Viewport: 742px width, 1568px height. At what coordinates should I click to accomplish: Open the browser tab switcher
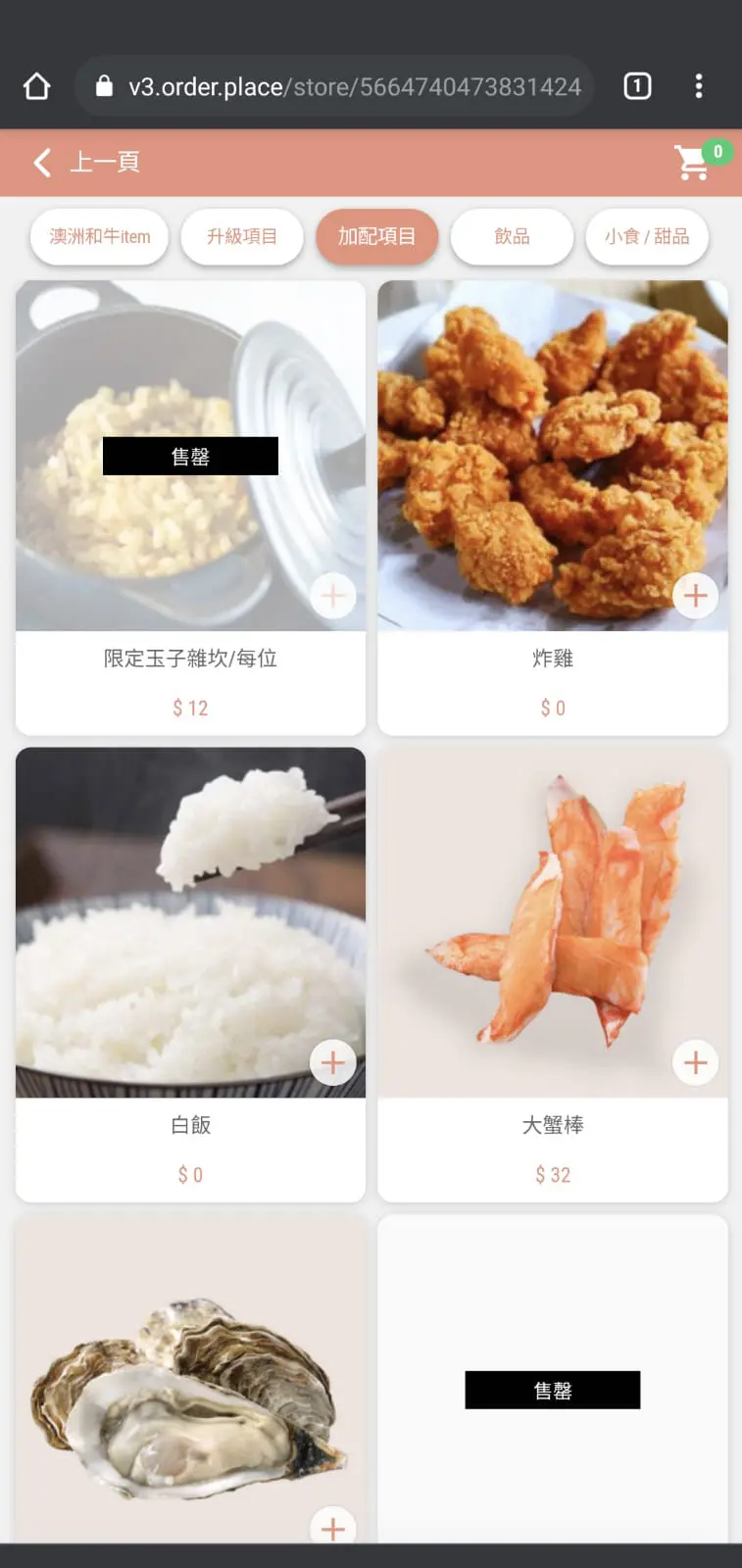click(x=637, y=86)
